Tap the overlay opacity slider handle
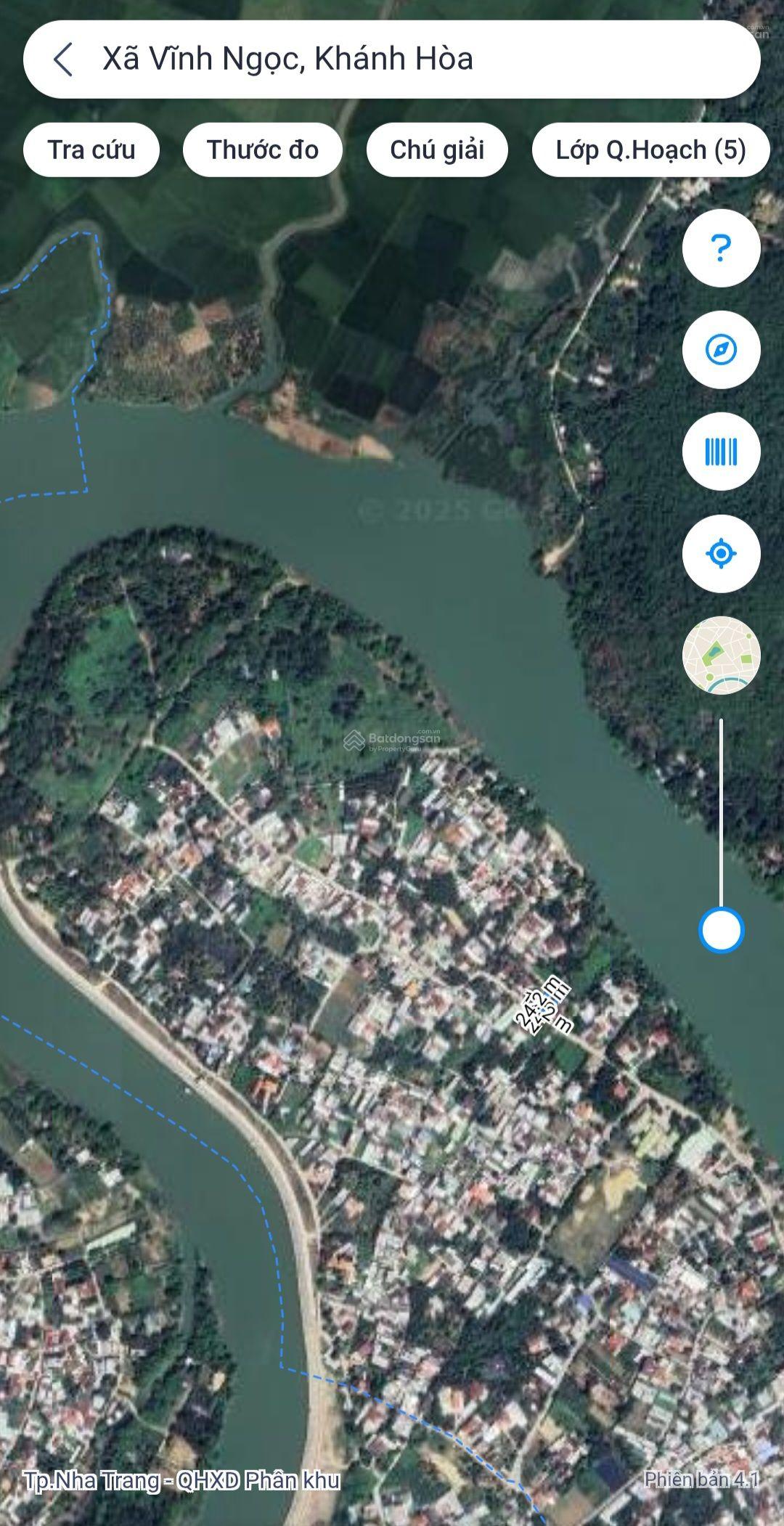 click(721, 930)
